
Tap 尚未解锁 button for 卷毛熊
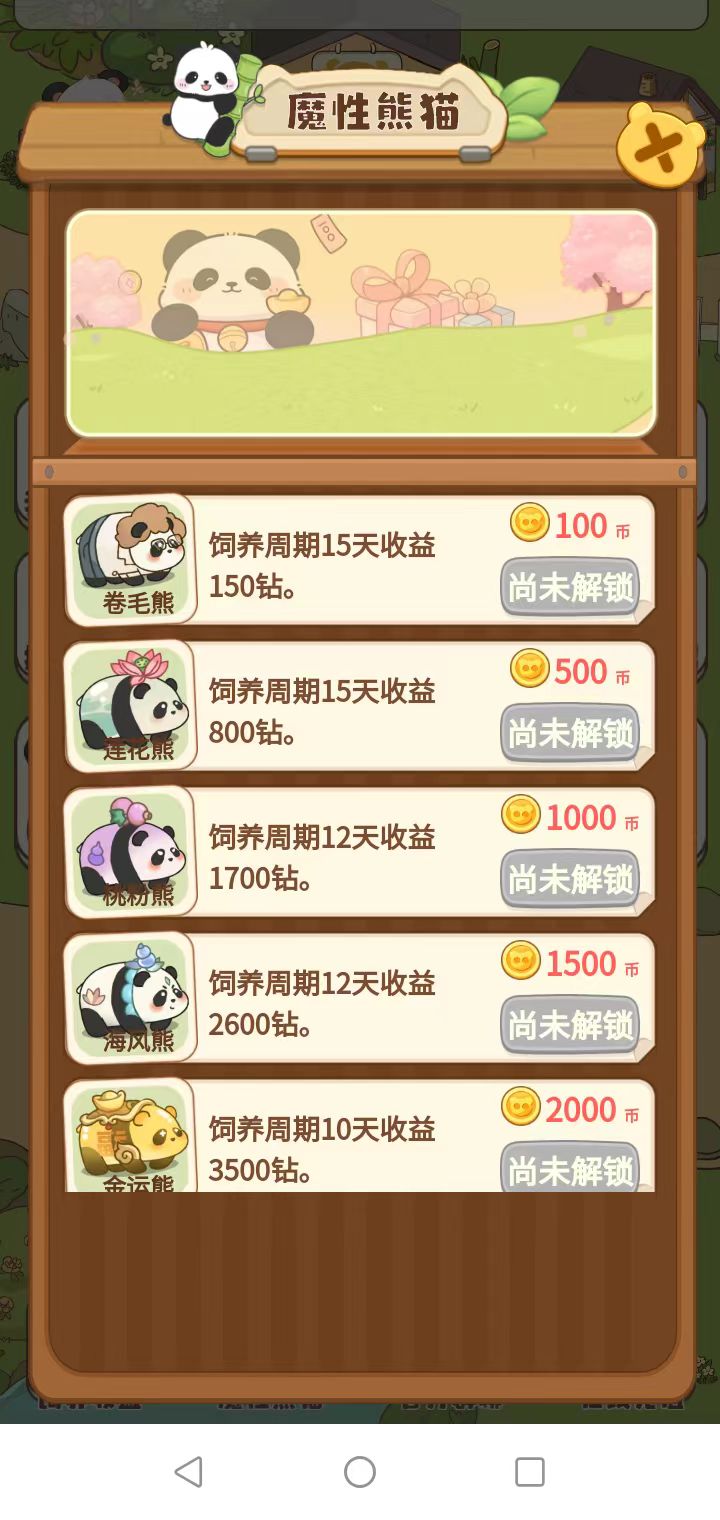pyautogui.click(x=570, y=587)
